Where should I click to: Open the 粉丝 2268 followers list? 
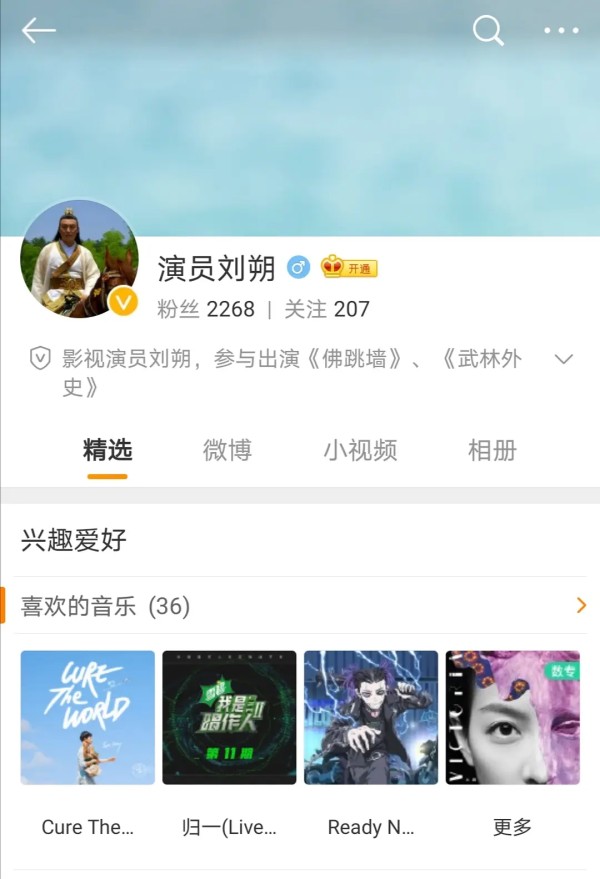pos(206,309)
